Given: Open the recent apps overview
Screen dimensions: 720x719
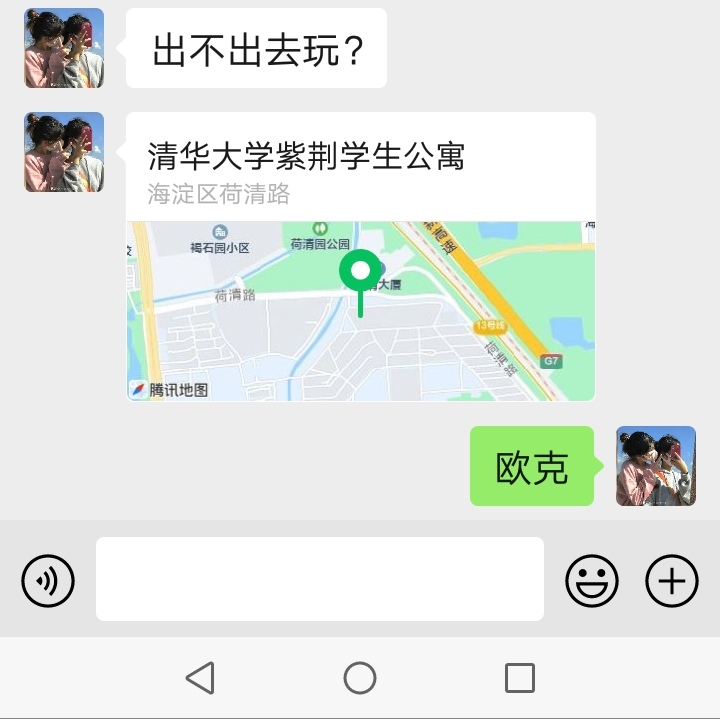Looking at the screenshot, I should (x=520, y=678).
